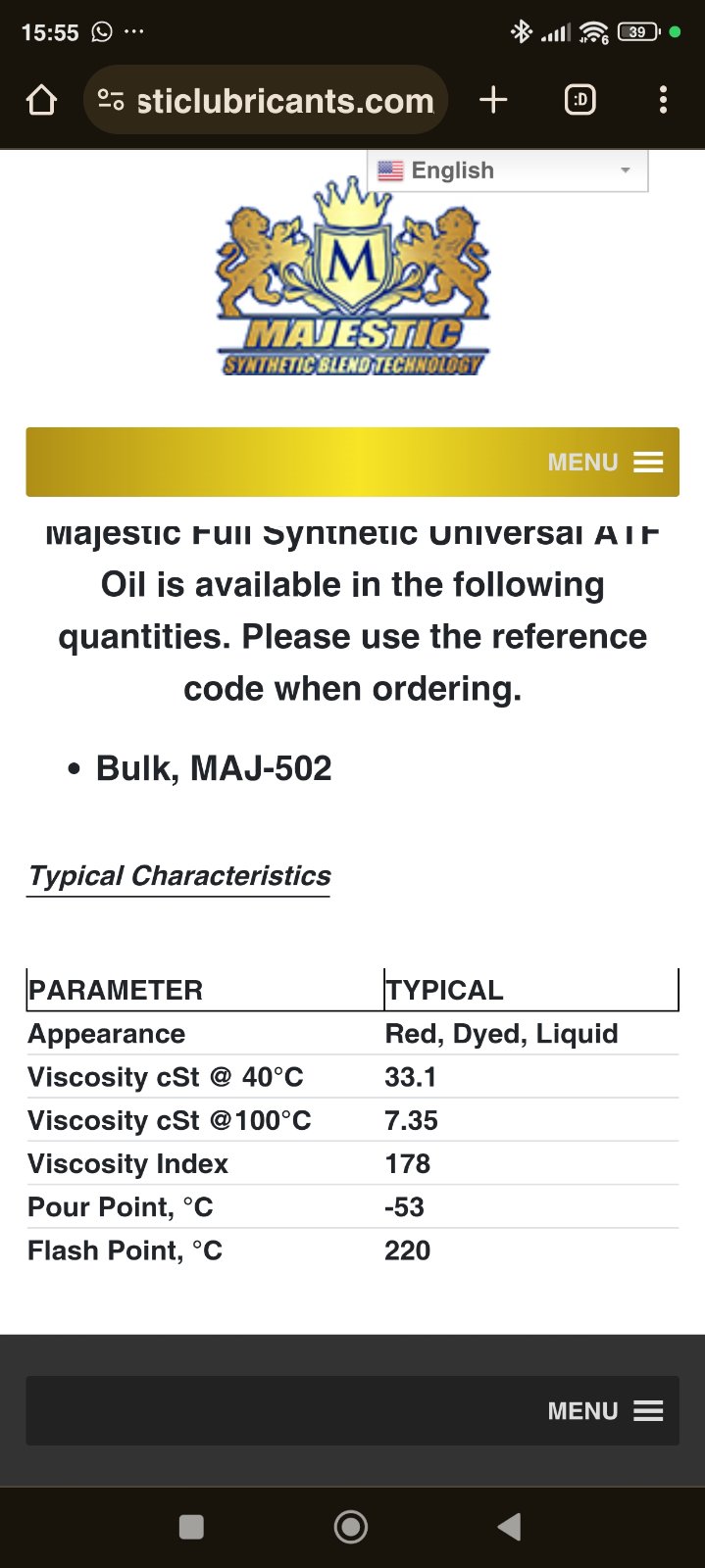The image size is (705, 1568).
Task: Open the tab switcher
Action: pos(579,100)
